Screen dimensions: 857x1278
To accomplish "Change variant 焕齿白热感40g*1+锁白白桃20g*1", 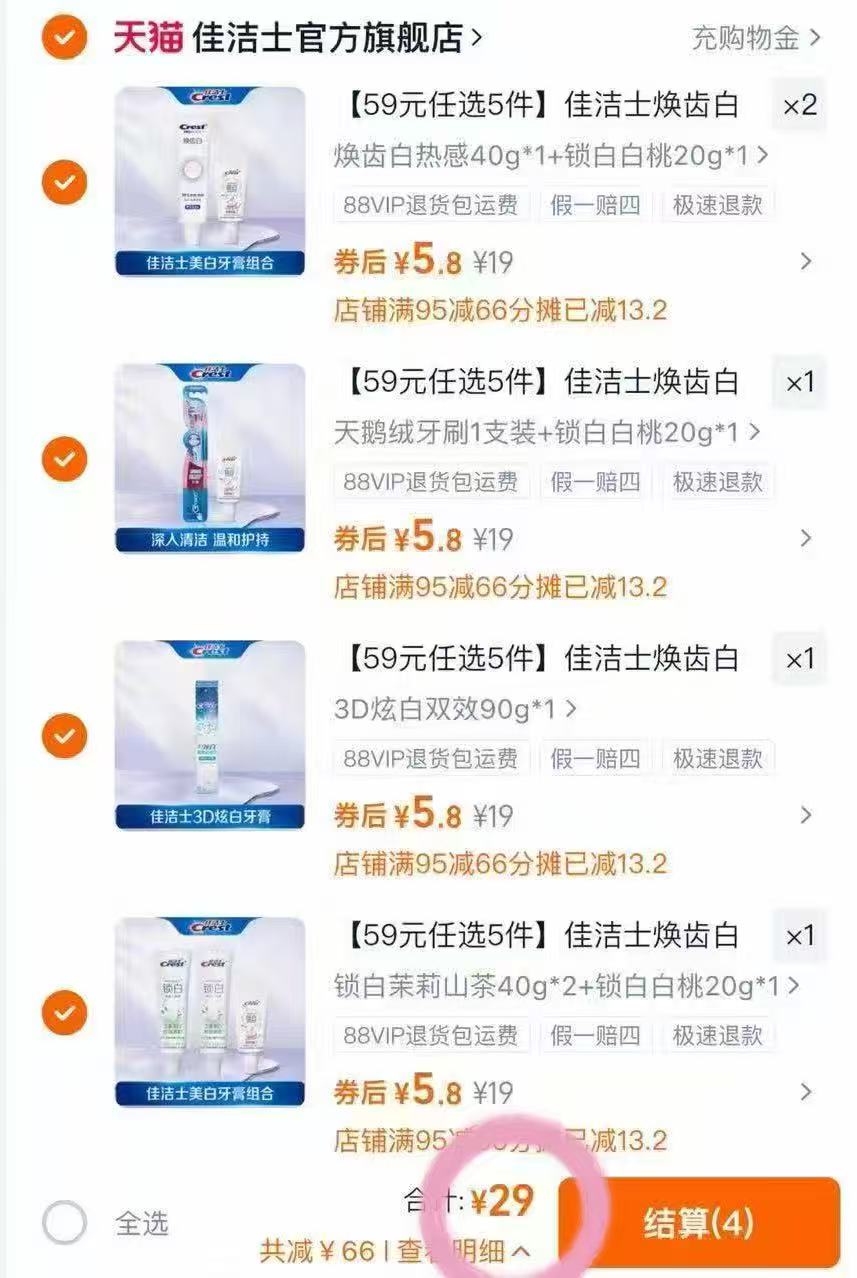I will click(551, 156).
